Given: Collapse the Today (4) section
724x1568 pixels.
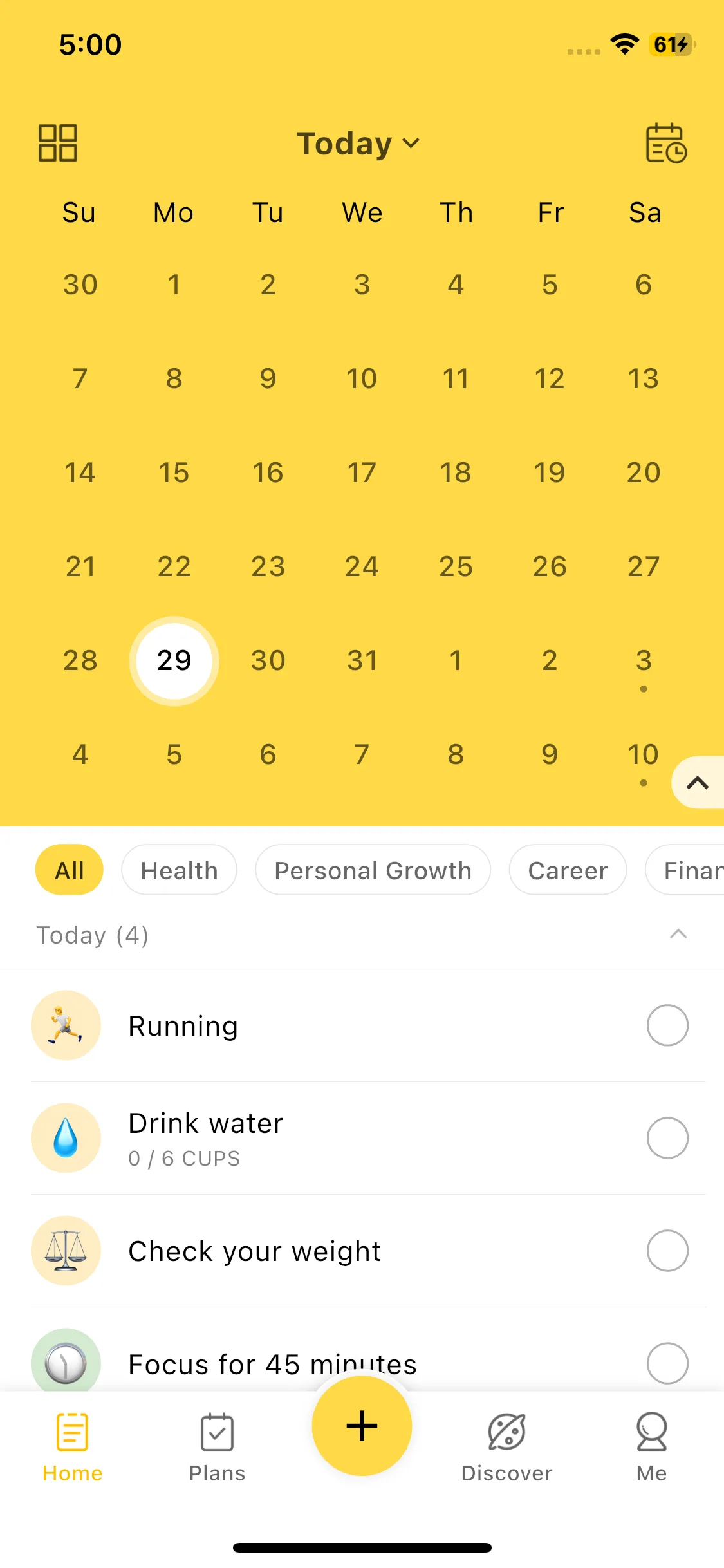Looking at the screenshot, I should coord(678,935).
